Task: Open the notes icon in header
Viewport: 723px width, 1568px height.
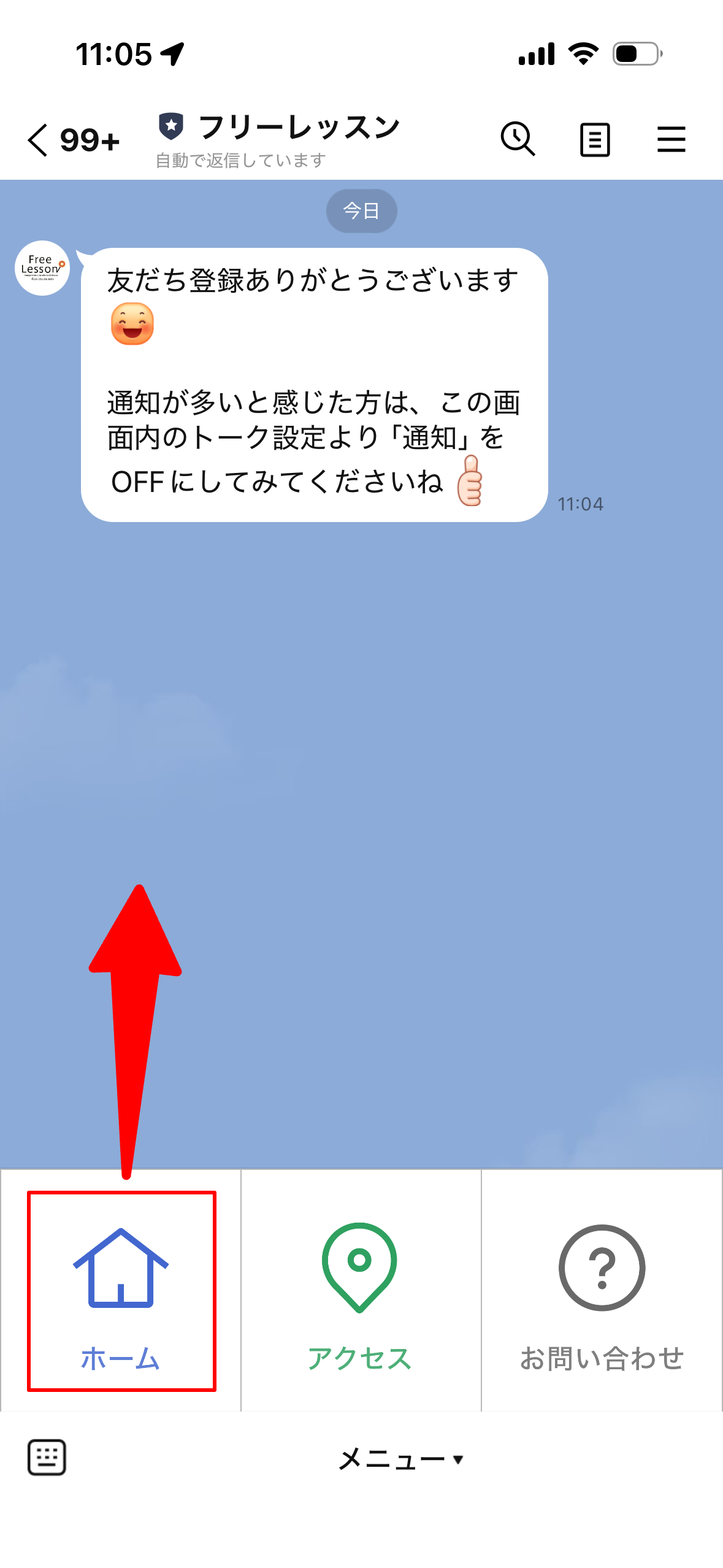Action: pyautogui.click(x=594, y=140)
